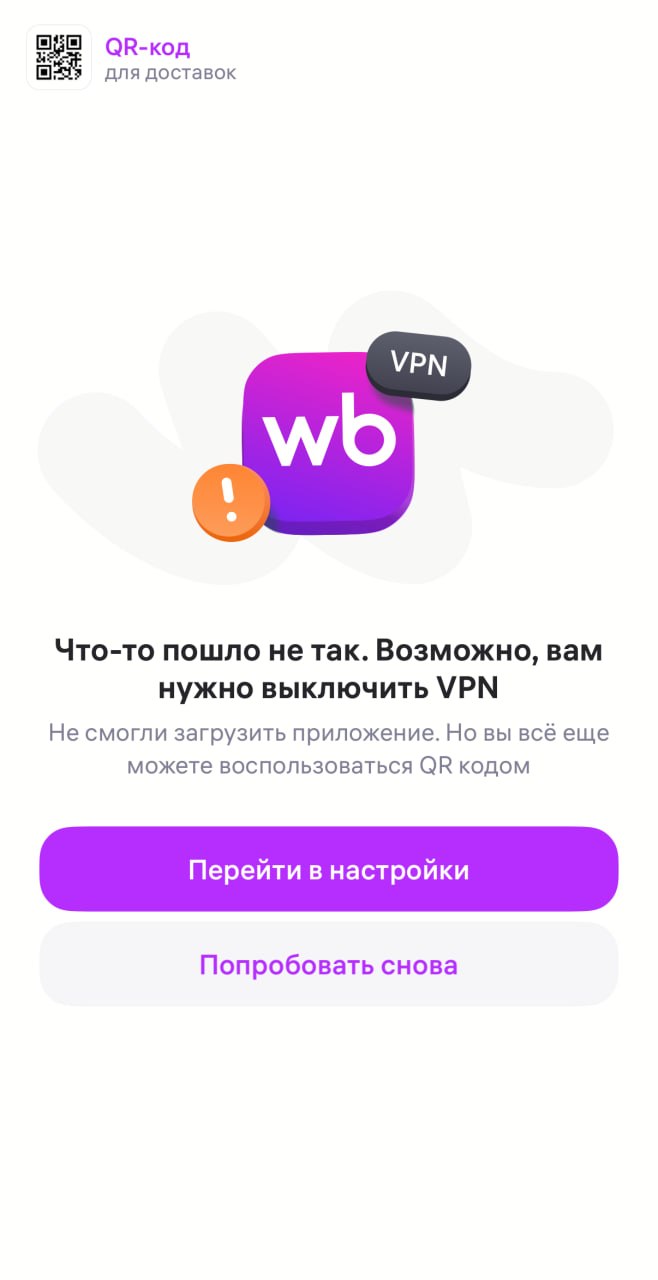Tap Перейти в настройки button
This screenshot has width=658, height=1280.
pyautogui.click(x=329, y=869)
